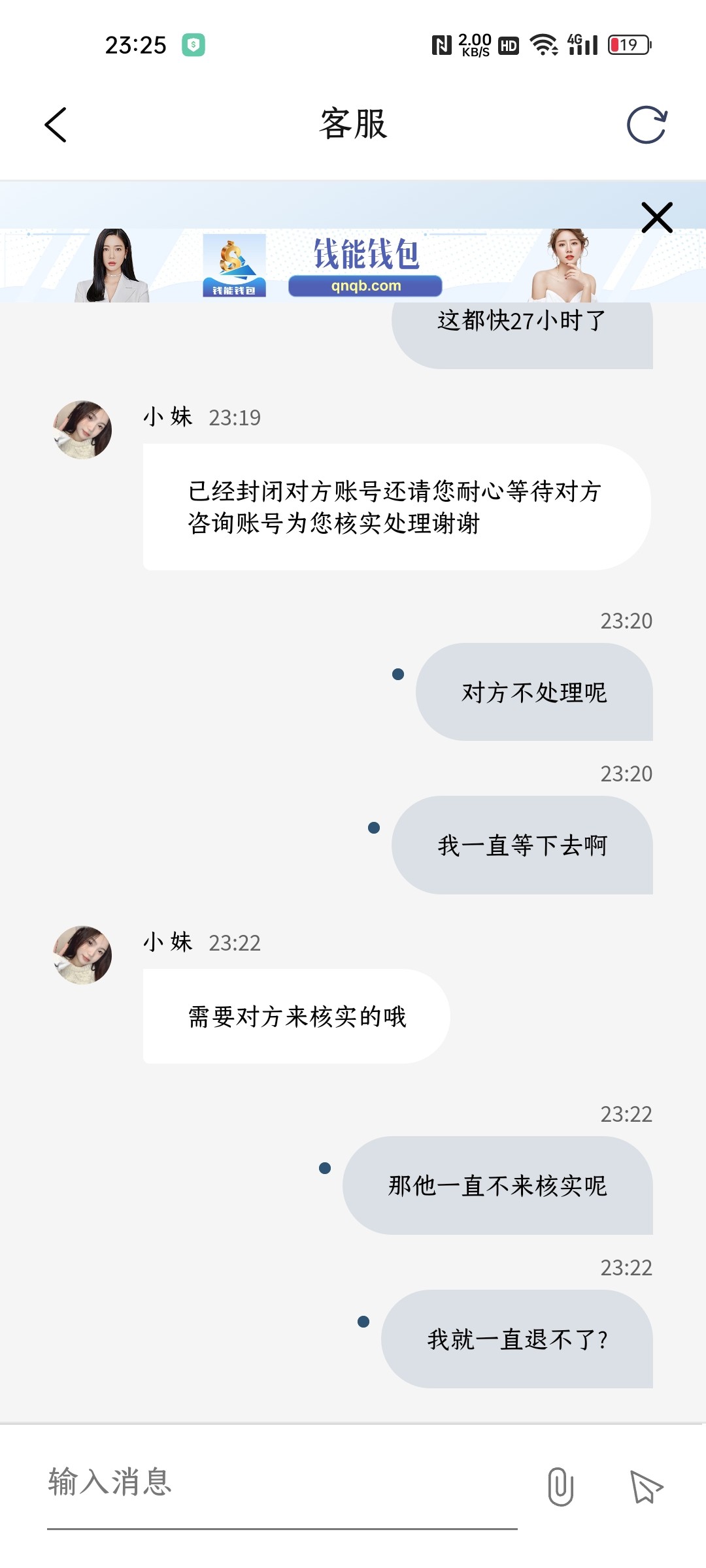Viewport: 706px width, 1568px height.
Task: Dismiss the banner ad with the X
Action: 656,218
